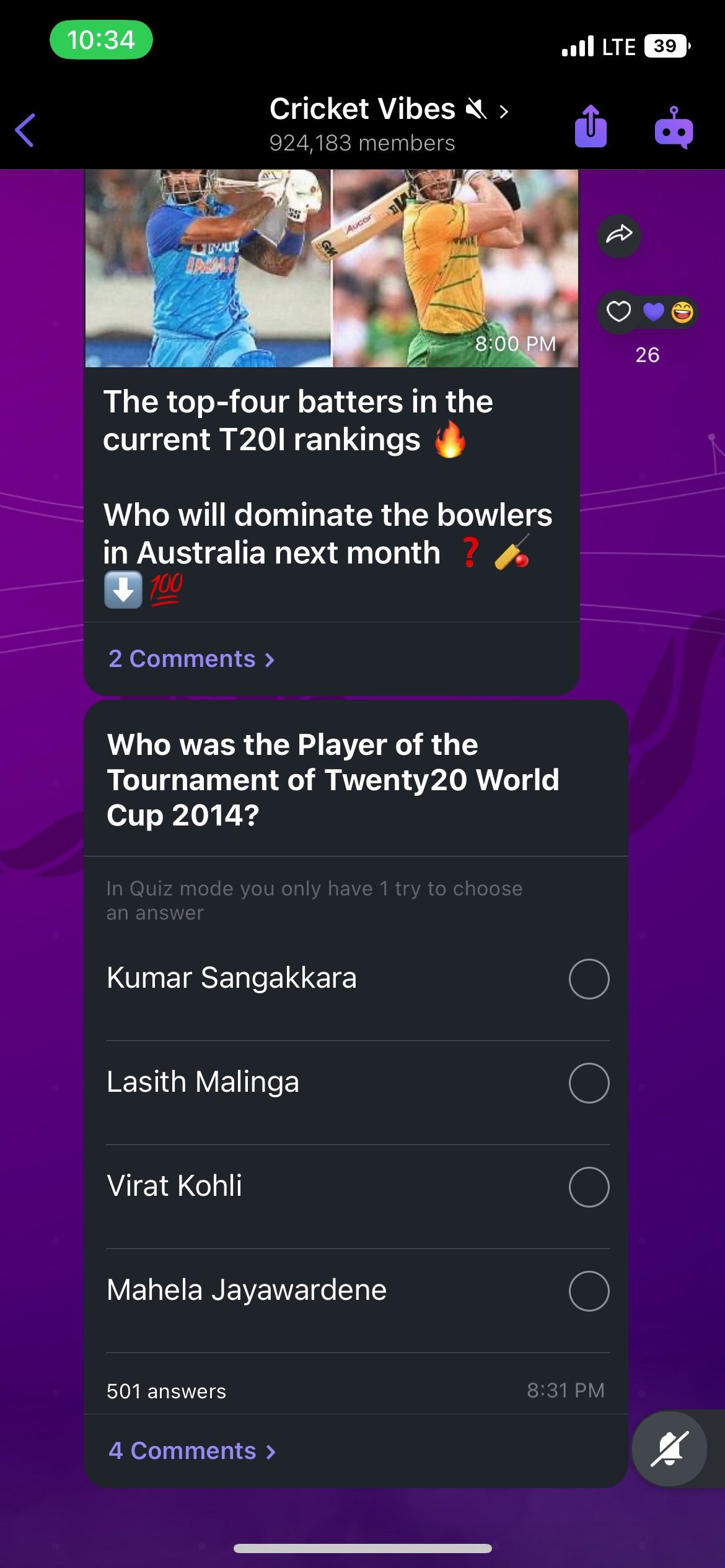Select Mahela Jayawardene option
The height and width of the screenshot is (1568, 725).
(358, 1291)
